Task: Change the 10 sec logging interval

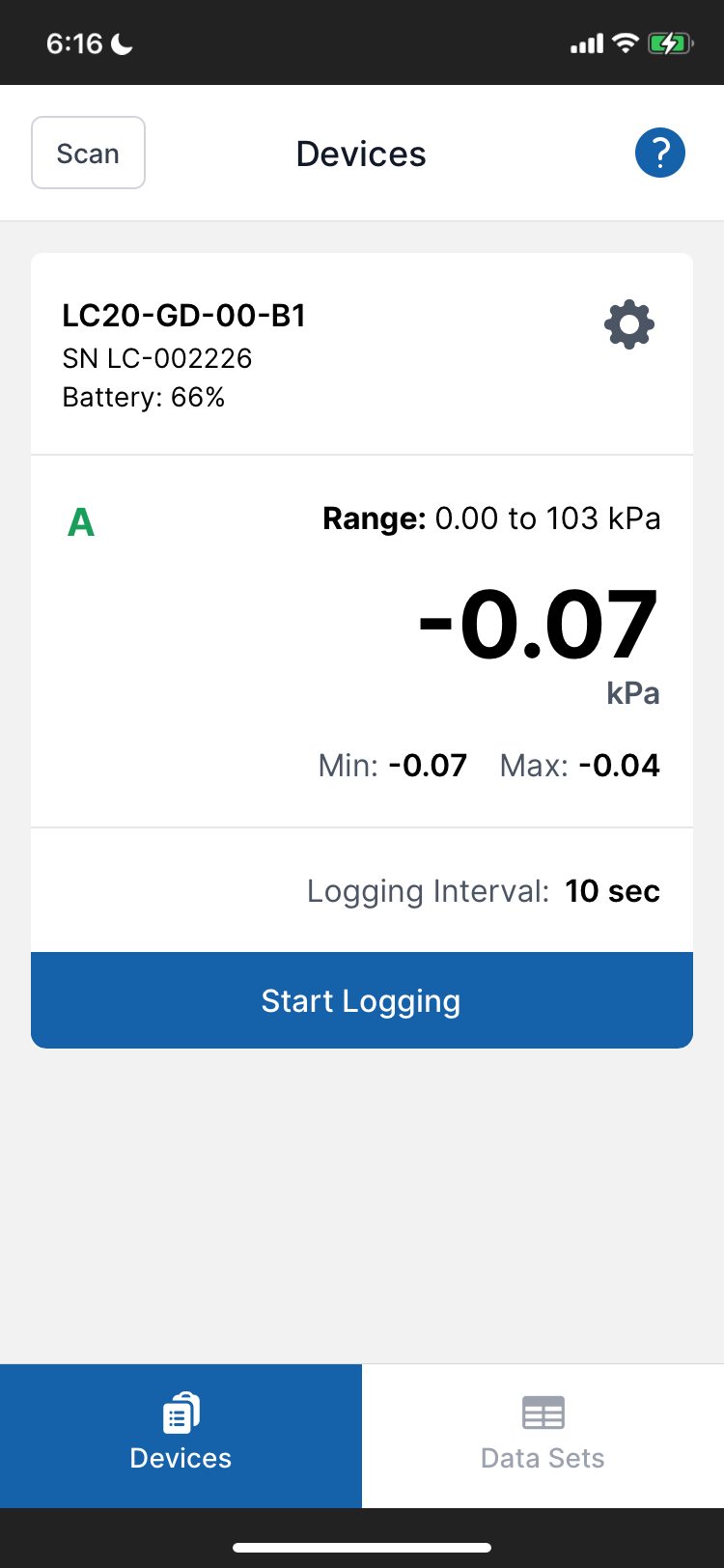Action: point(612,890)
